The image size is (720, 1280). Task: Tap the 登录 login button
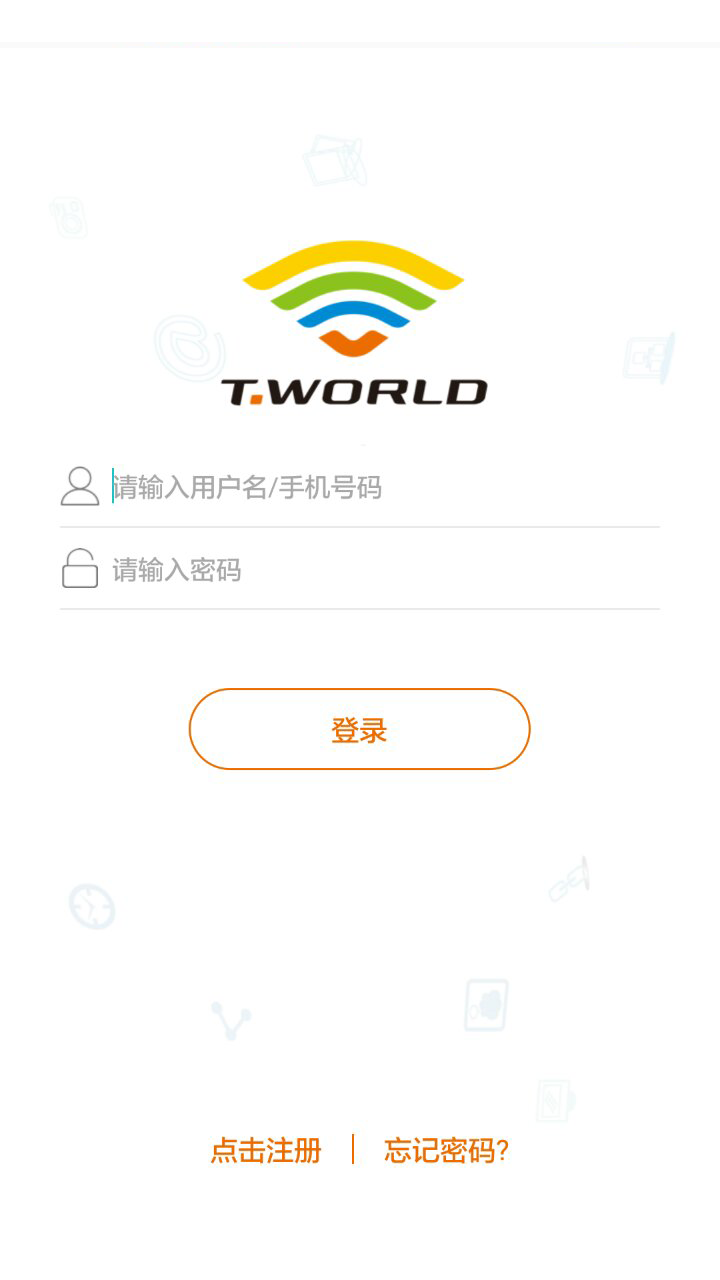359,729
